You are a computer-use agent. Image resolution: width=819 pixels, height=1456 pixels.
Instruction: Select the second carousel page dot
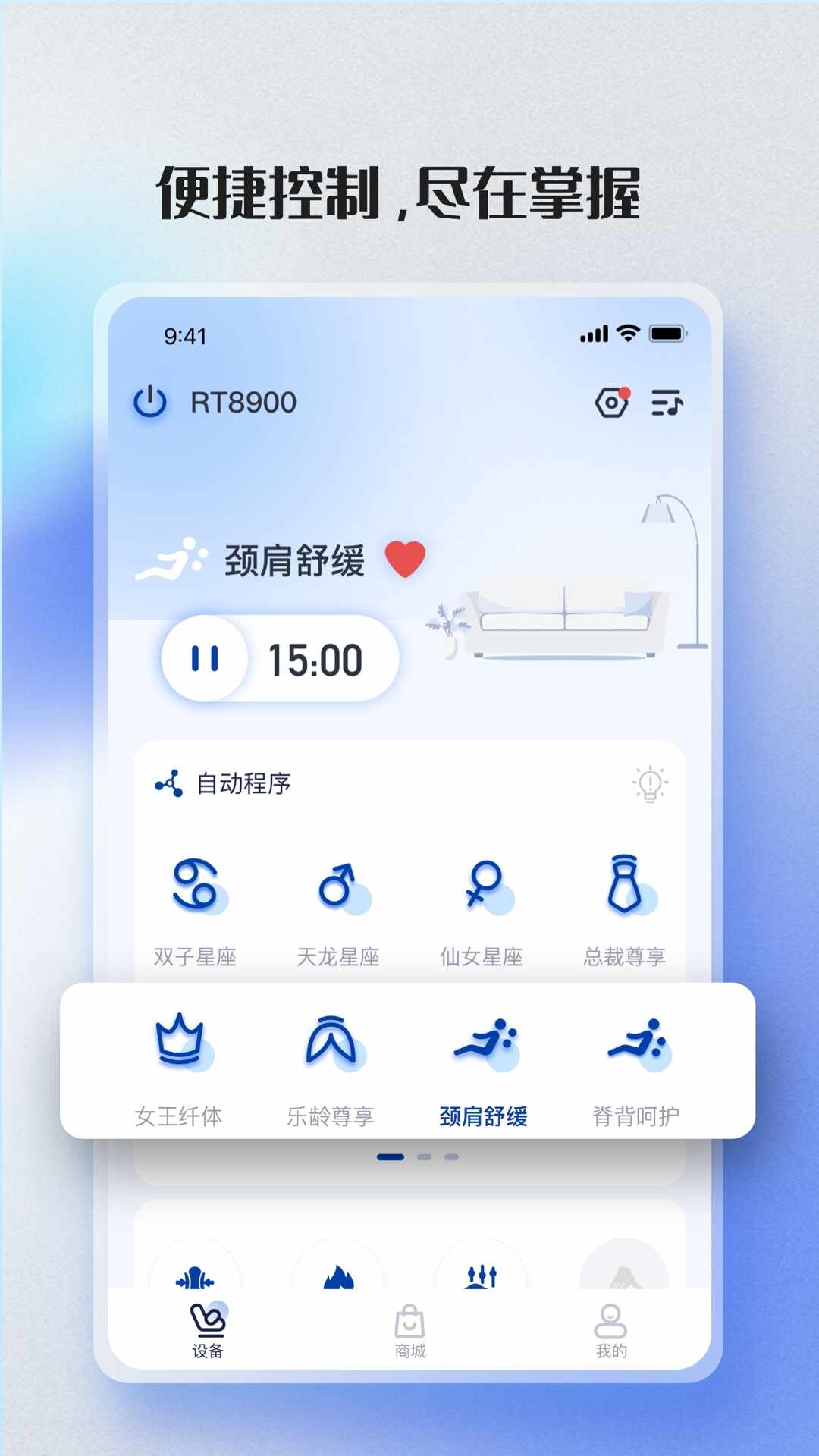click(422, 1156)
